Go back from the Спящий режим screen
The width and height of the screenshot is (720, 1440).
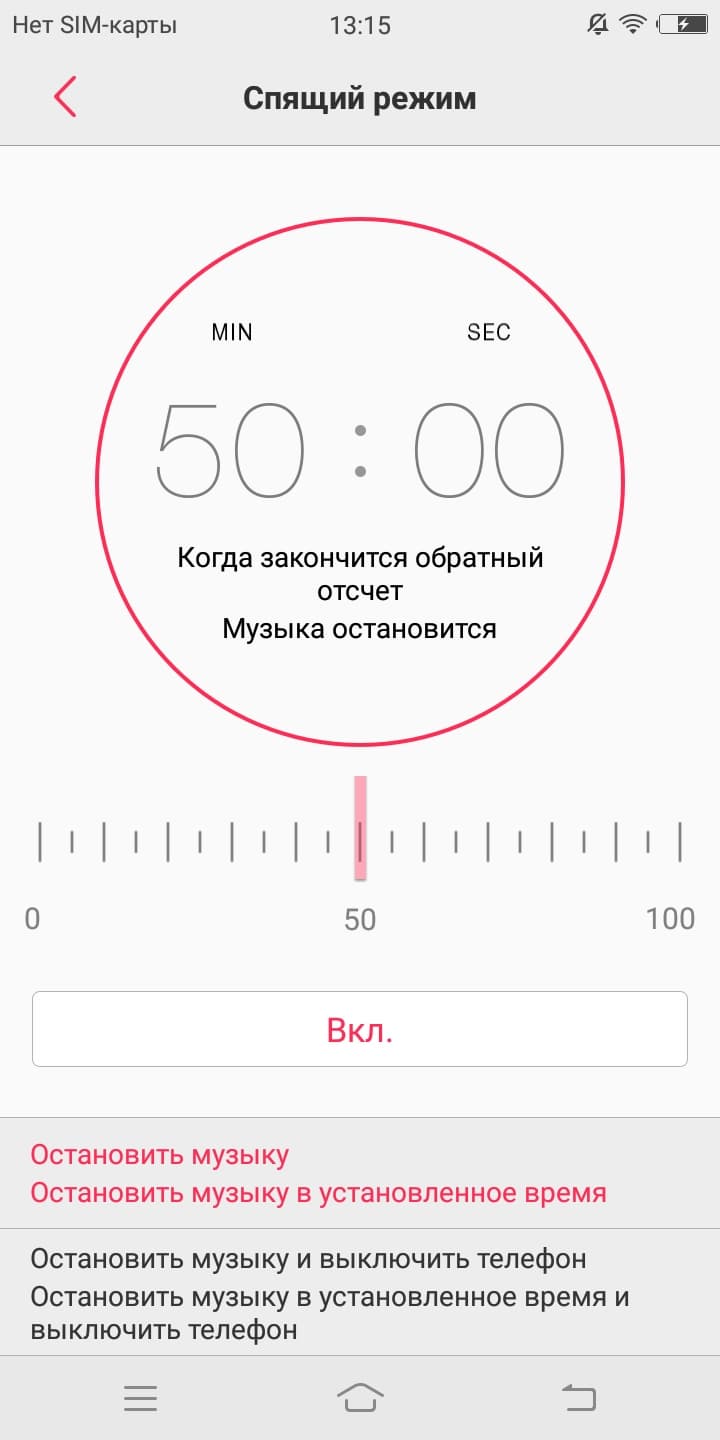click(x=65, y=98)
